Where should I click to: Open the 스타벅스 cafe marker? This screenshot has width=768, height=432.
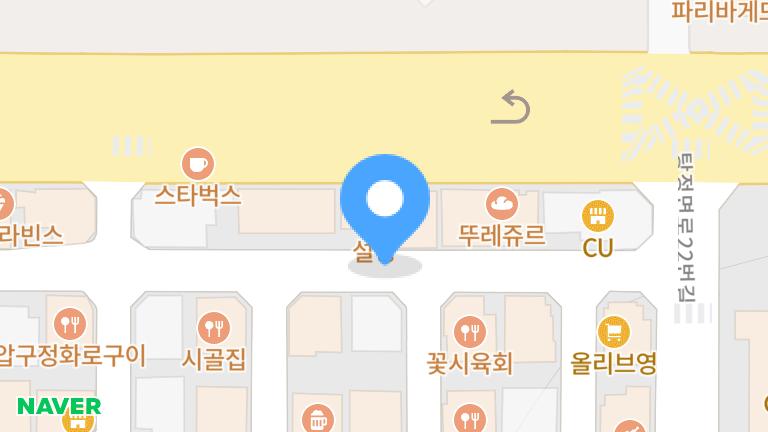tap(197, 163)
